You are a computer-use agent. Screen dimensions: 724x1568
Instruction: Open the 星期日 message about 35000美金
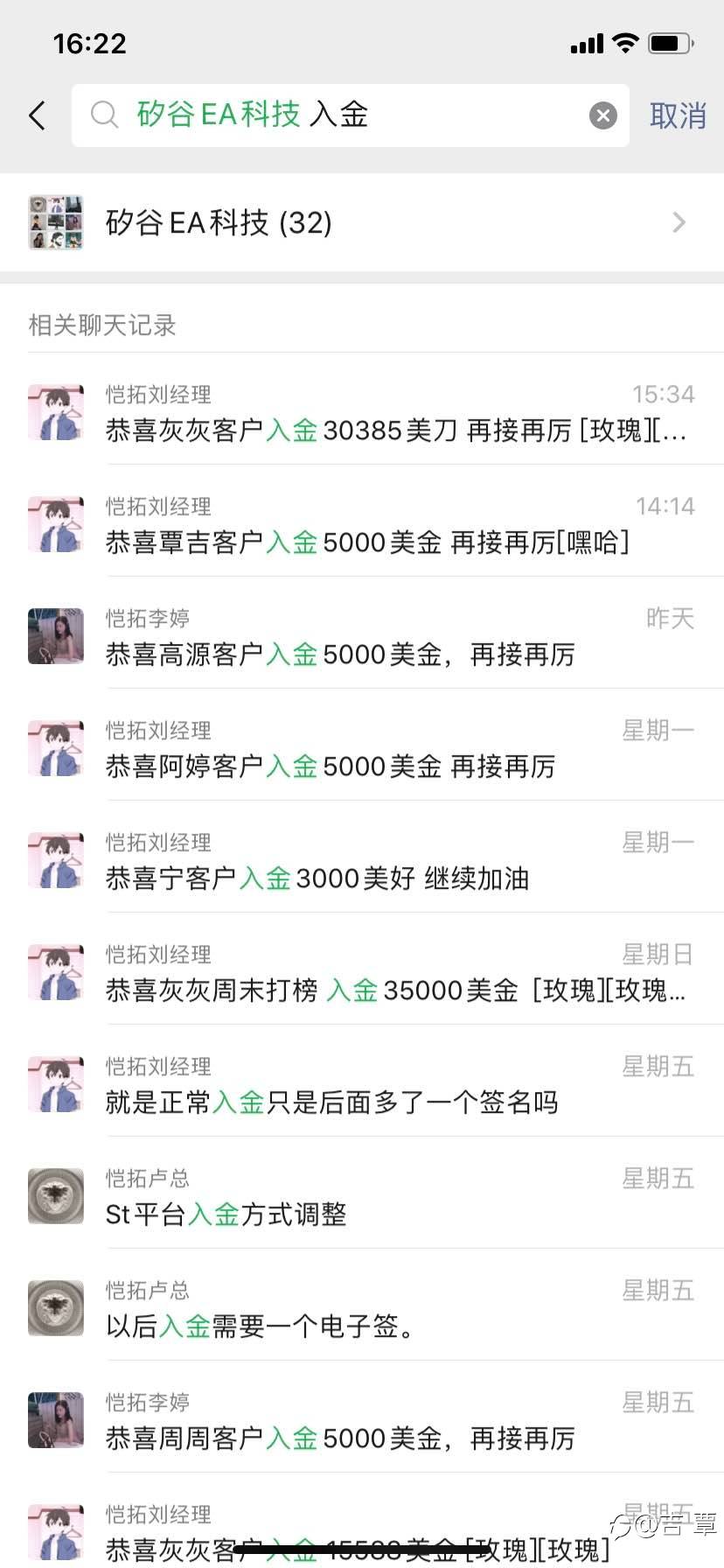pos(362,969)
